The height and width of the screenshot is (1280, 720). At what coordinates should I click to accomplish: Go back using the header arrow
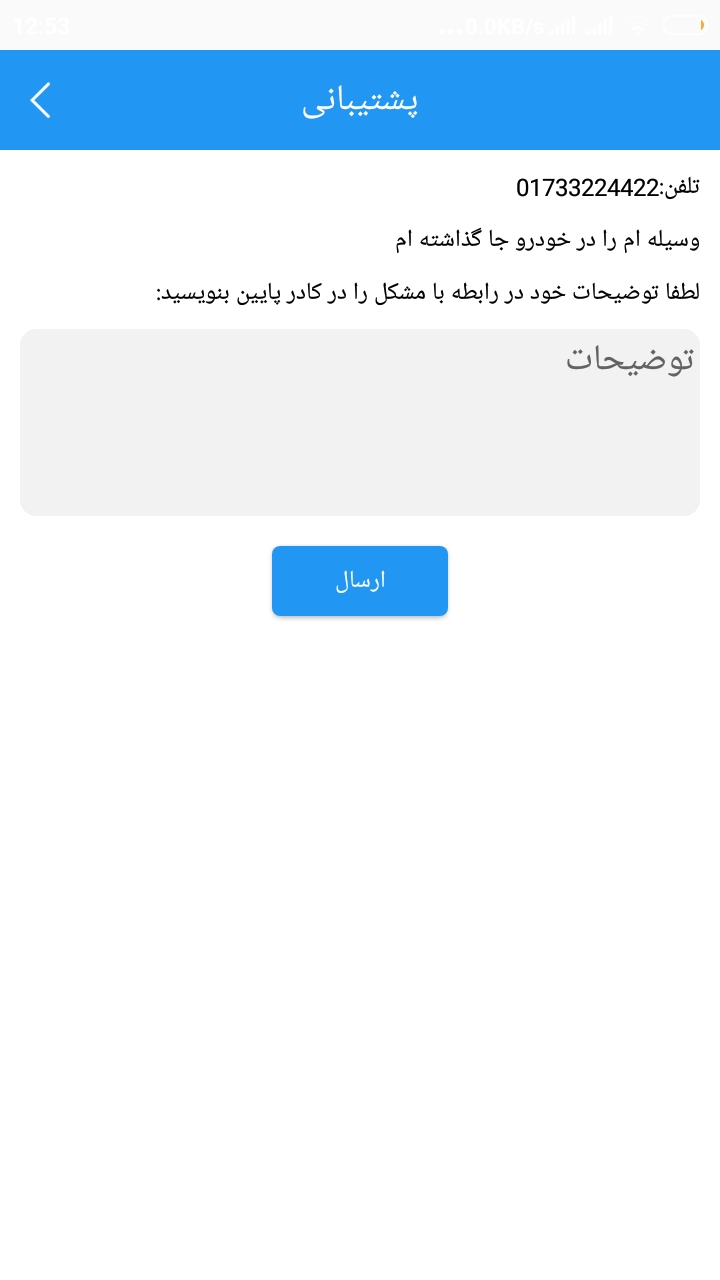tap(40, 100)
